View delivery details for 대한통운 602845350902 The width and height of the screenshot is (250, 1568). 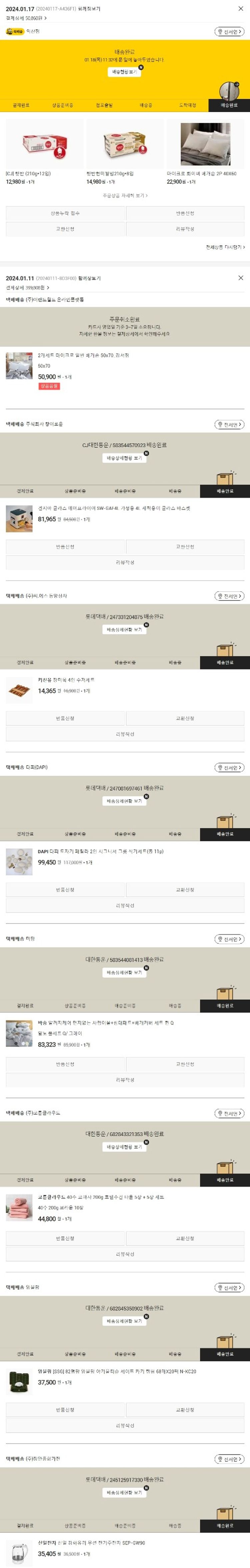pos(124,1321)
